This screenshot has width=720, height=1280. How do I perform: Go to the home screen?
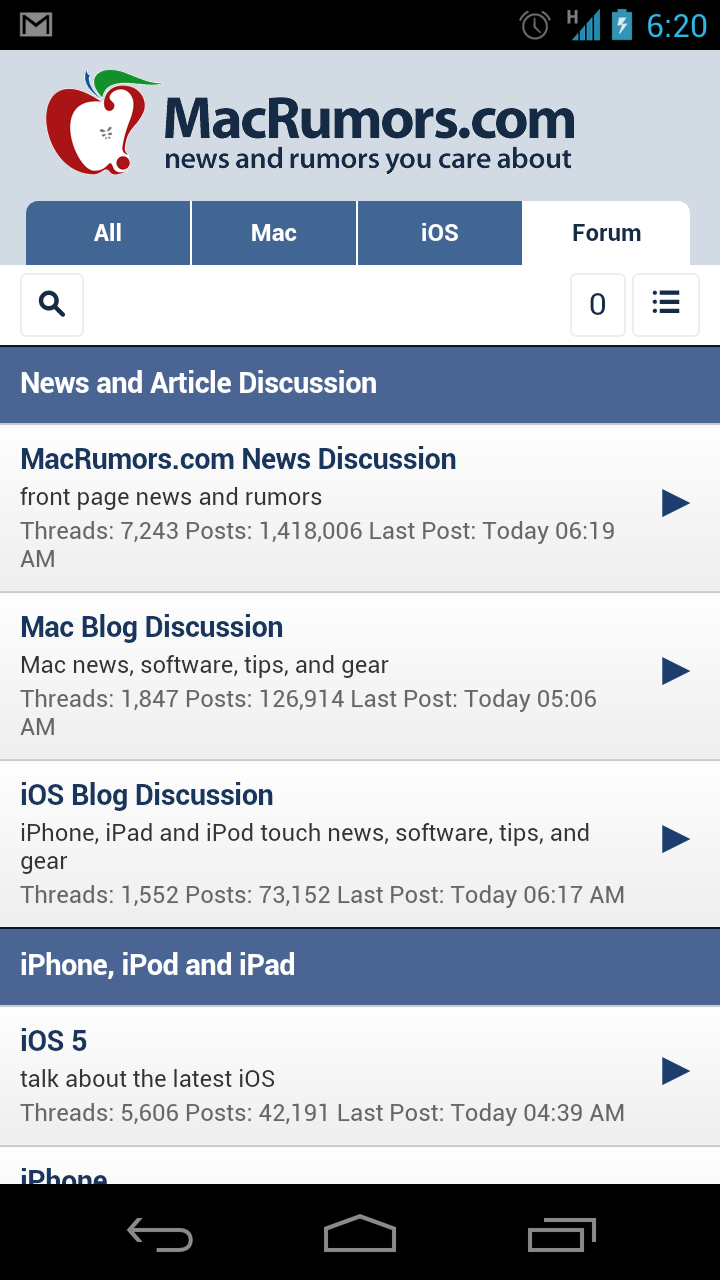point(360,1234)
